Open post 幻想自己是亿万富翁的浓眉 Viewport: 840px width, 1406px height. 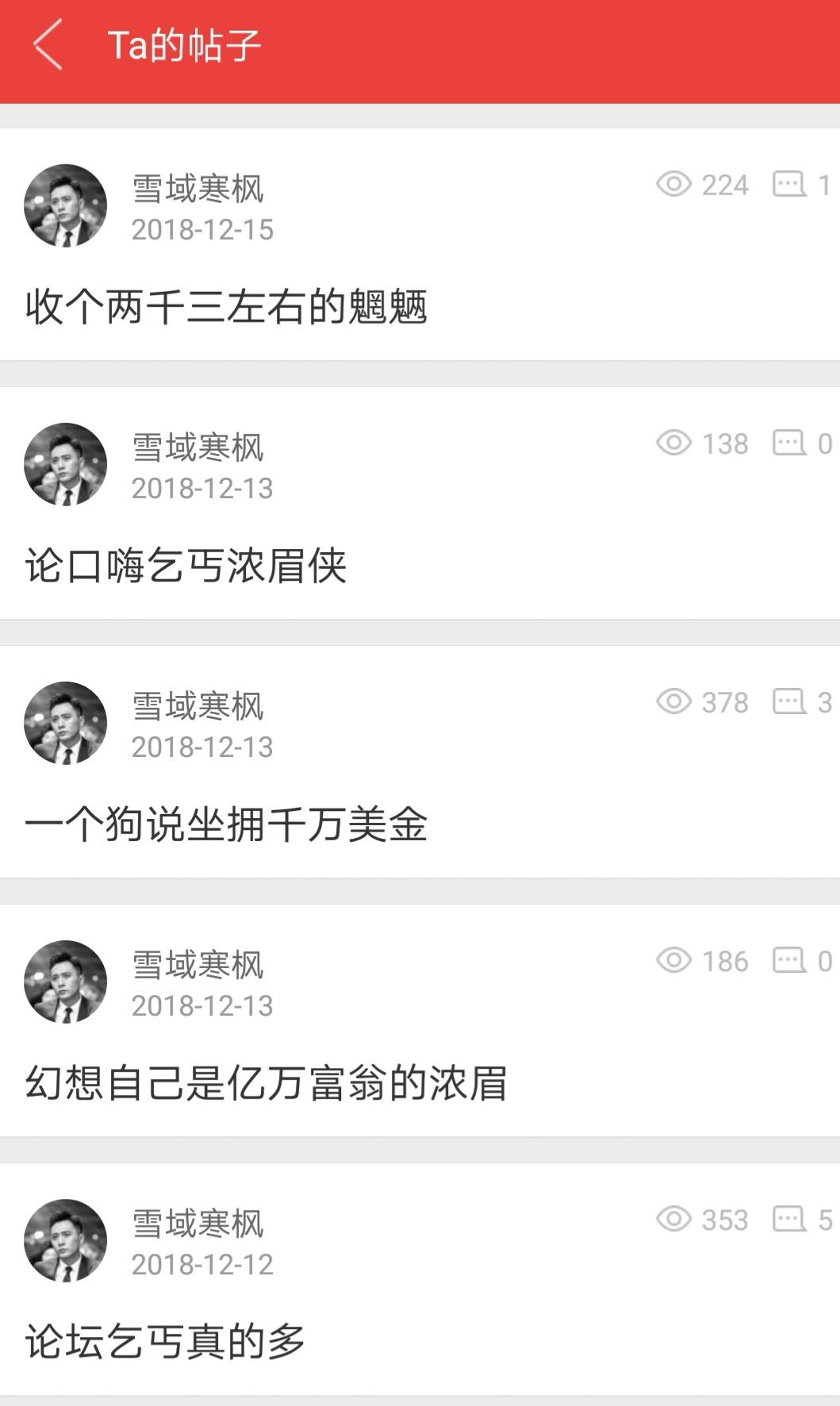pyautogui.click(x=266, y=1083)
